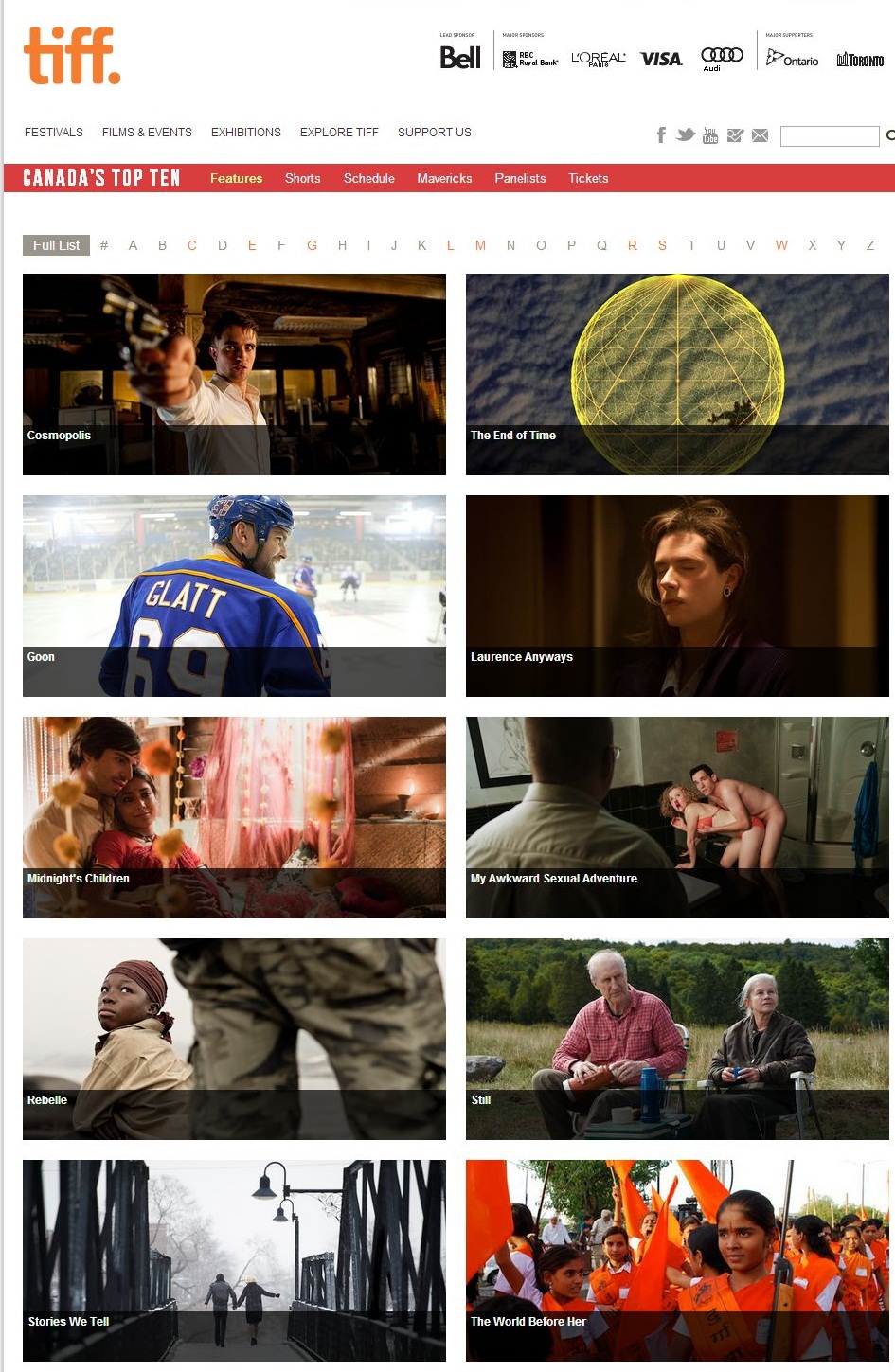
Task: Open the email envelope icon
Action: click(x=760, y=135)
